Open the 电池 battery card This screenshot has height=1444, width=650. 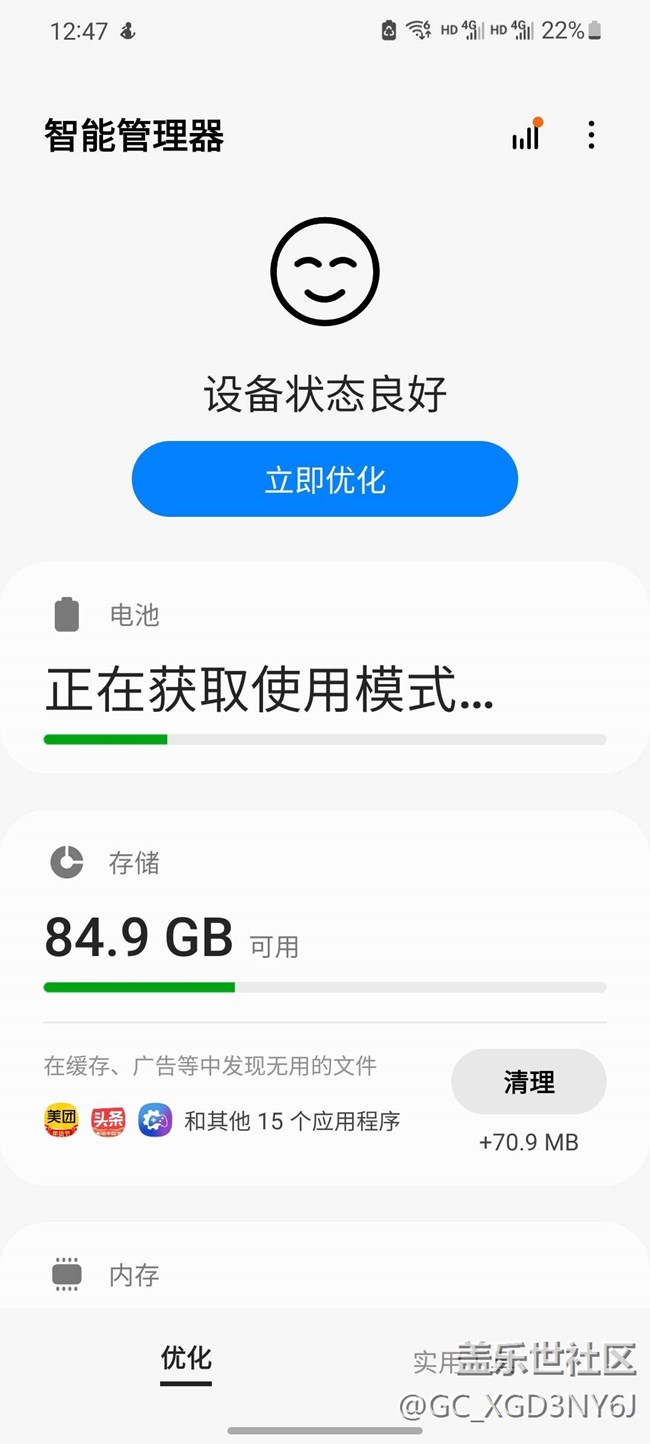325,667
